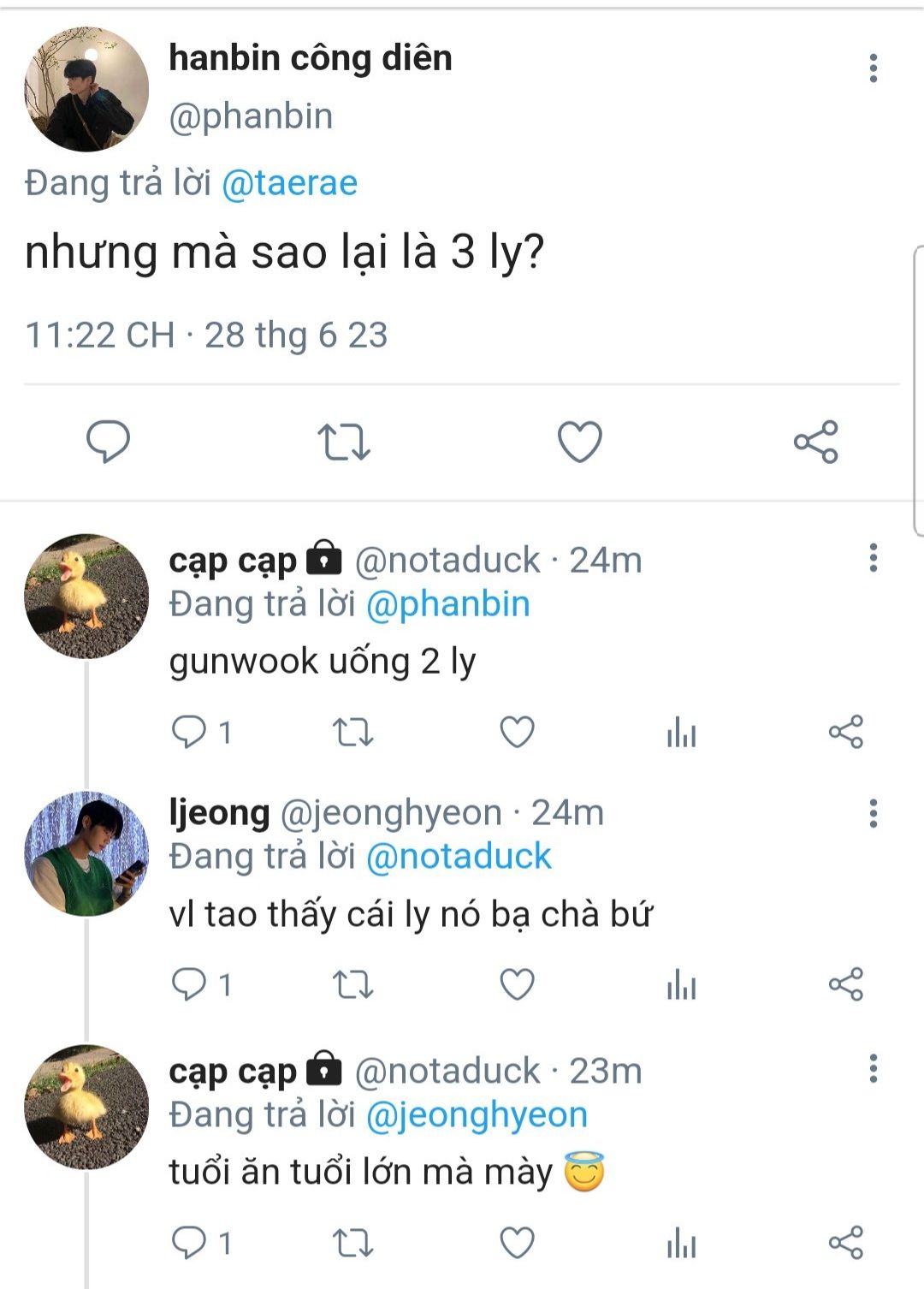Open the @taerae mention link
Viewport: 924px width, 1289px height.
pyautogui.click(x=289, y=183)
